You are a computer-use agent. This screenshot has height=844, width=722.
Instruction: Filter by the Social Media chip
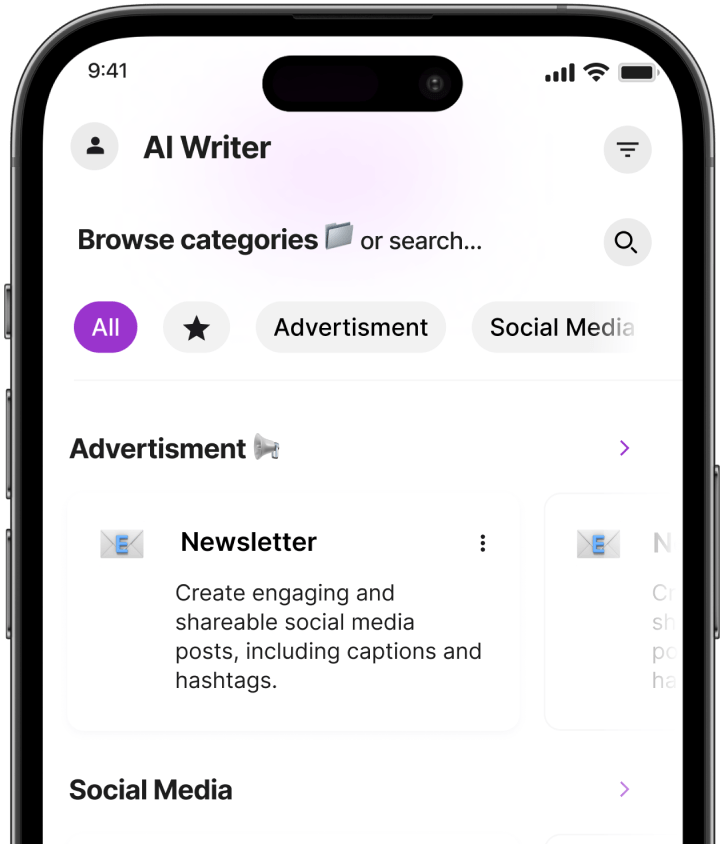point(561,327)
